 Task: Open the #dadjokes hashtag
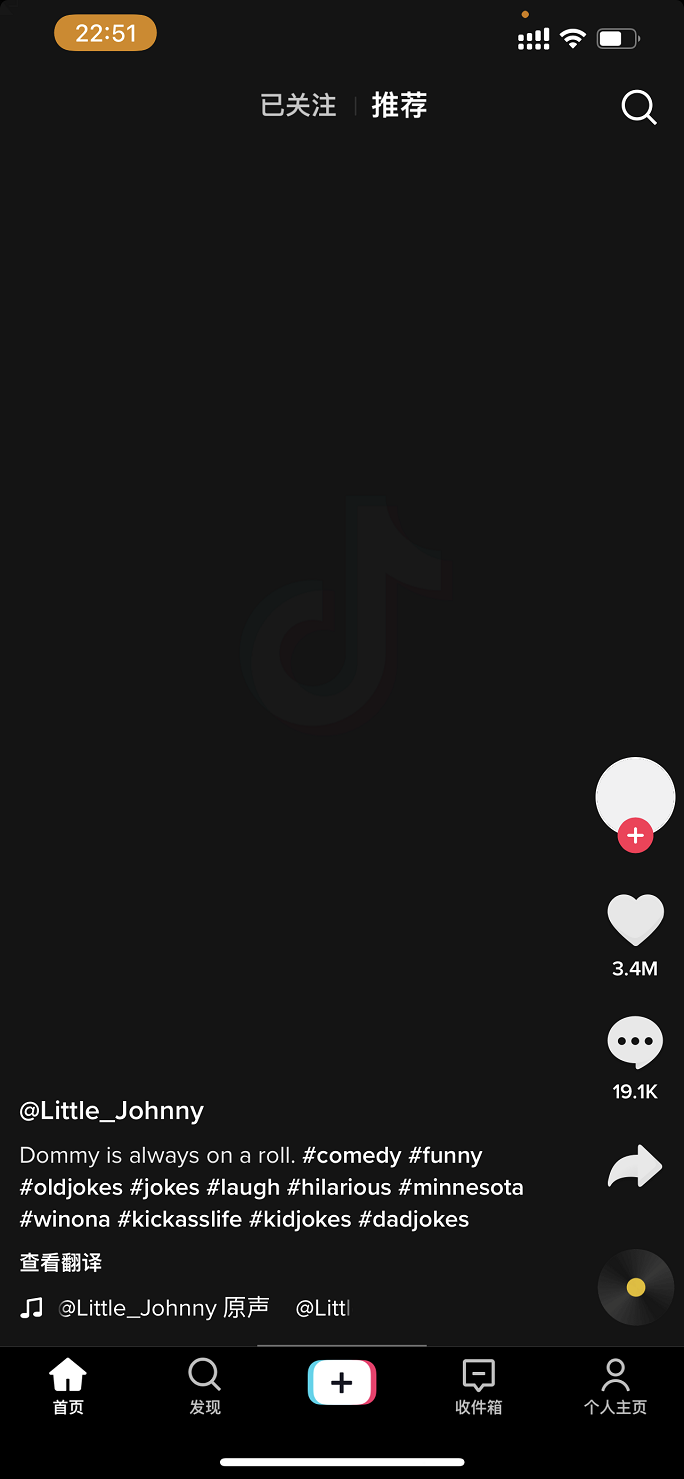tap(413, 1219)
